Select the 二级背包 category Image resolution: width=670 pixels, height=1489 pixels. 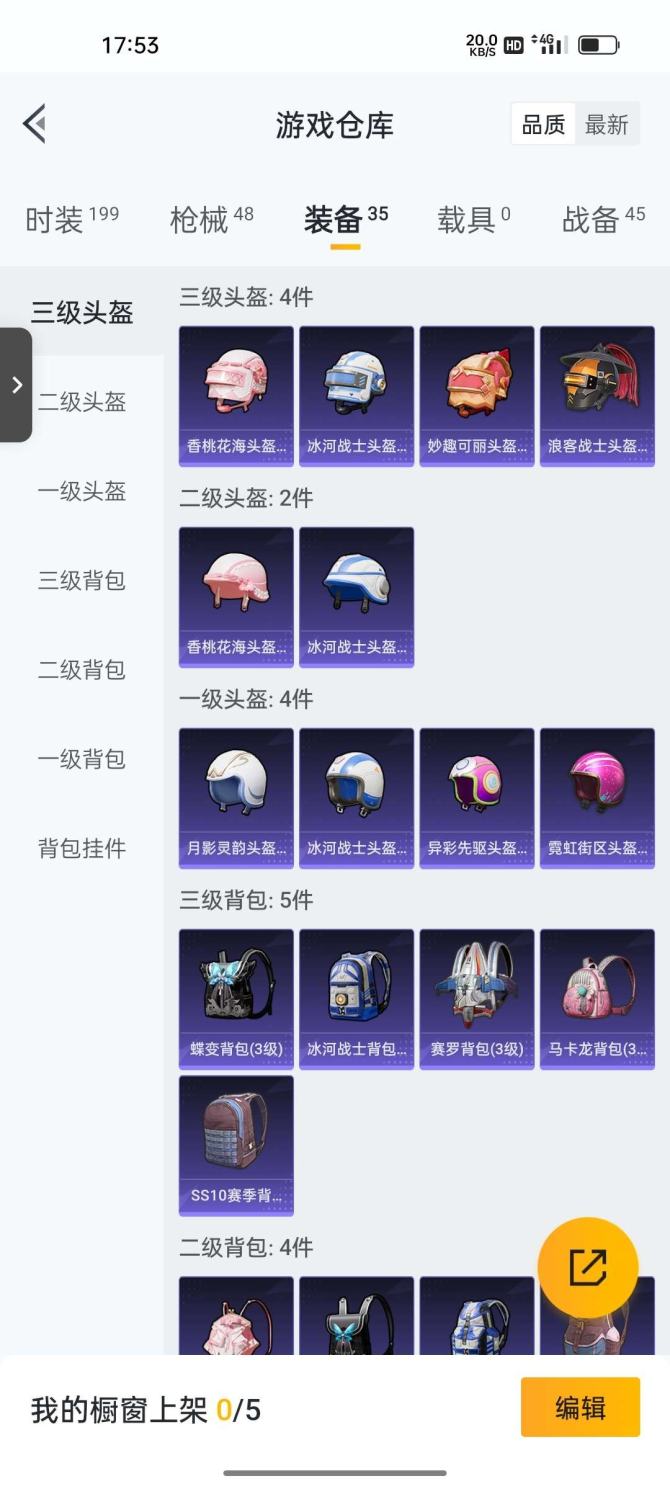[x=82, y=669]
